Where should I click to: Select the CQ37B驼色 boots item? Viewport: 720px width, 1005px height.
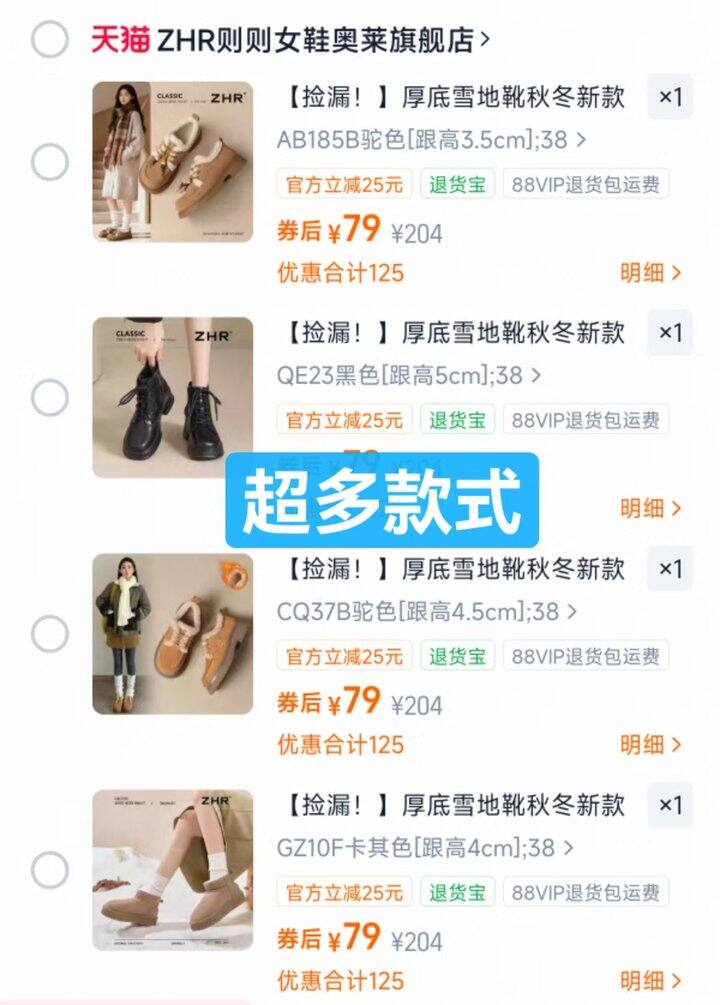click(49, 634)
